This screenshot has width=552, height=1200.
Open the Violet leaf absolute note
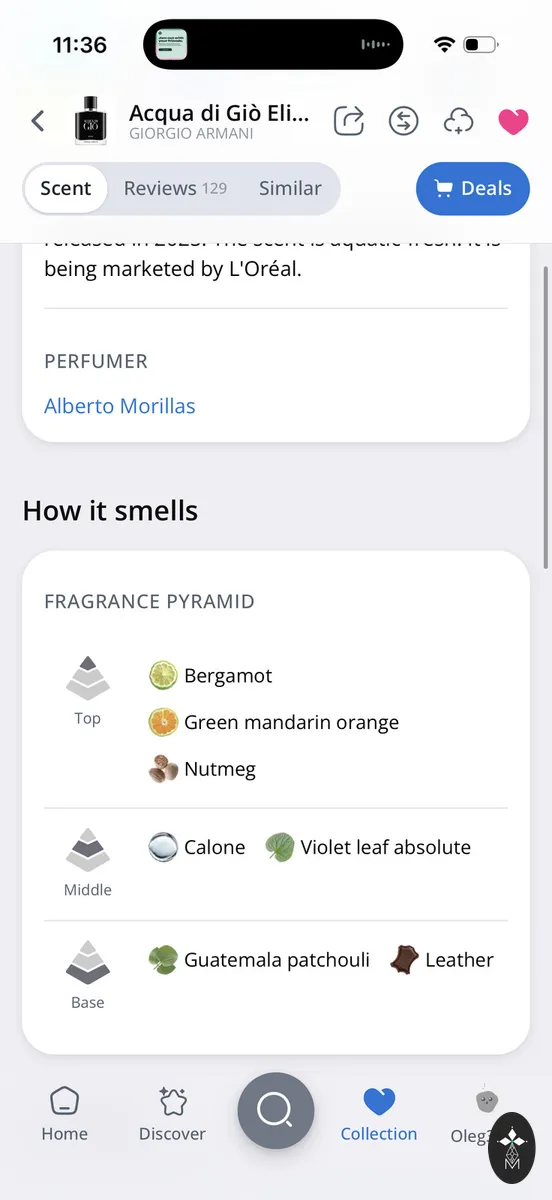click(368, 847)
